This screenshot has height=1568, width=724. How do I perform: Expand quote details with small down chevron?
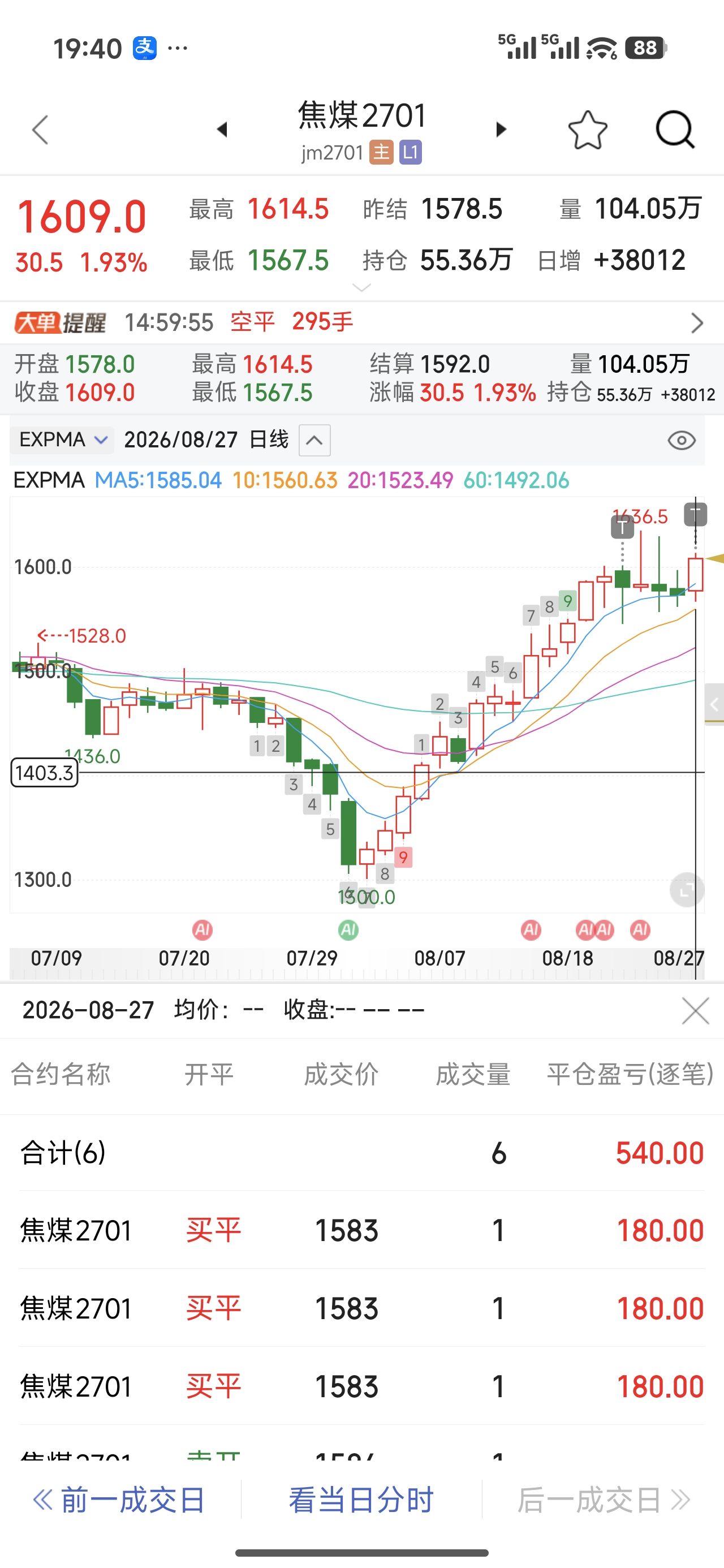coord(361,287)
